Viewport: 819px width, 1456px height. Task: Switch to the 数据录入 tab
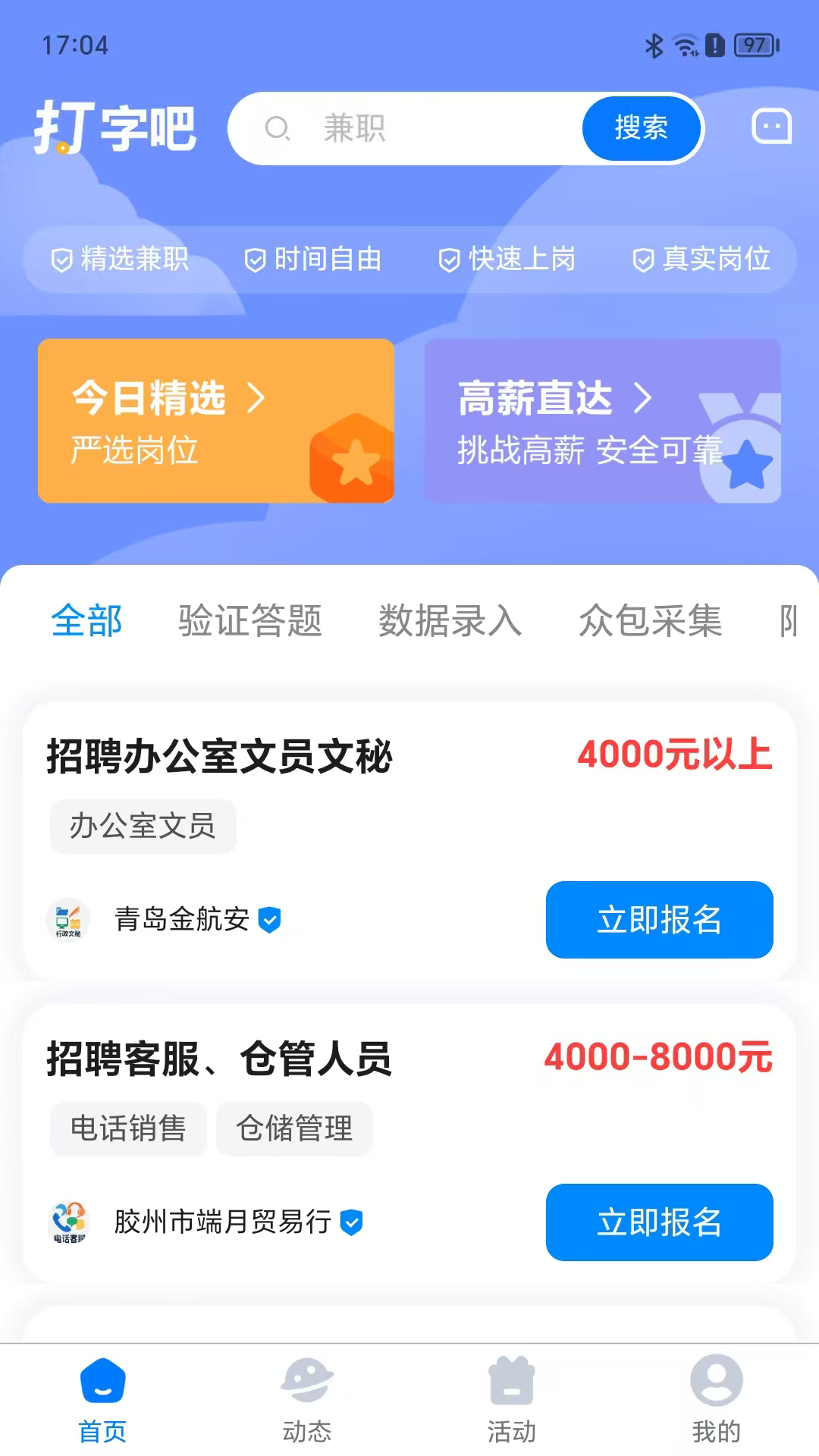449,621
